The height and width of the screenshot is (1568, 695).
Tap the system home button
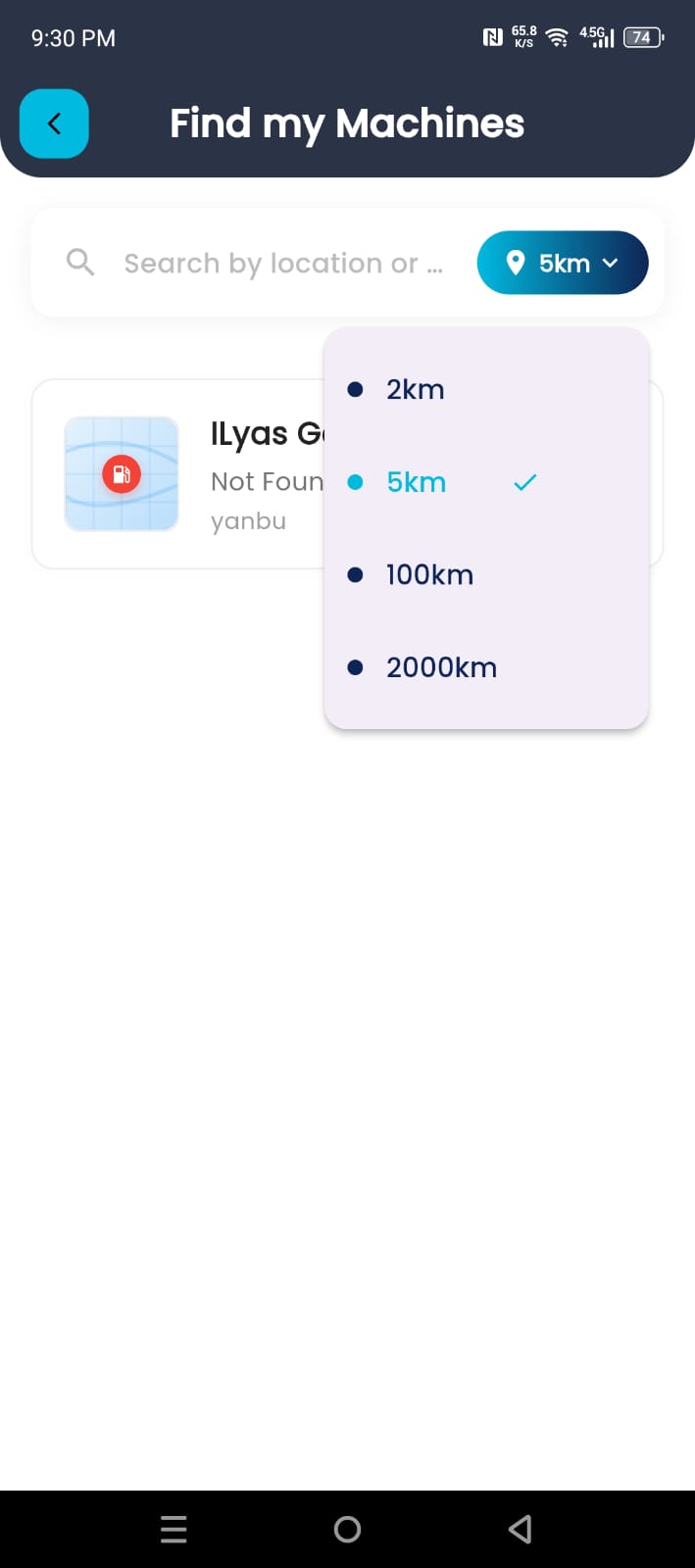[x=347, y=1529]
